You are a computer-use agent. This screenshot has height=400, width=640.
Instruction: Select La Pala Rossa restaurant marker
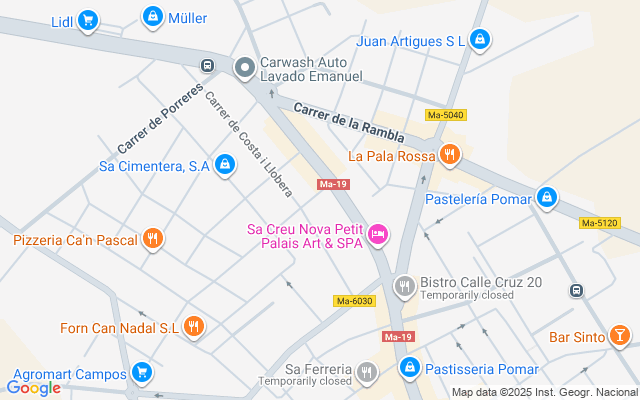click(x=450, y=155)
